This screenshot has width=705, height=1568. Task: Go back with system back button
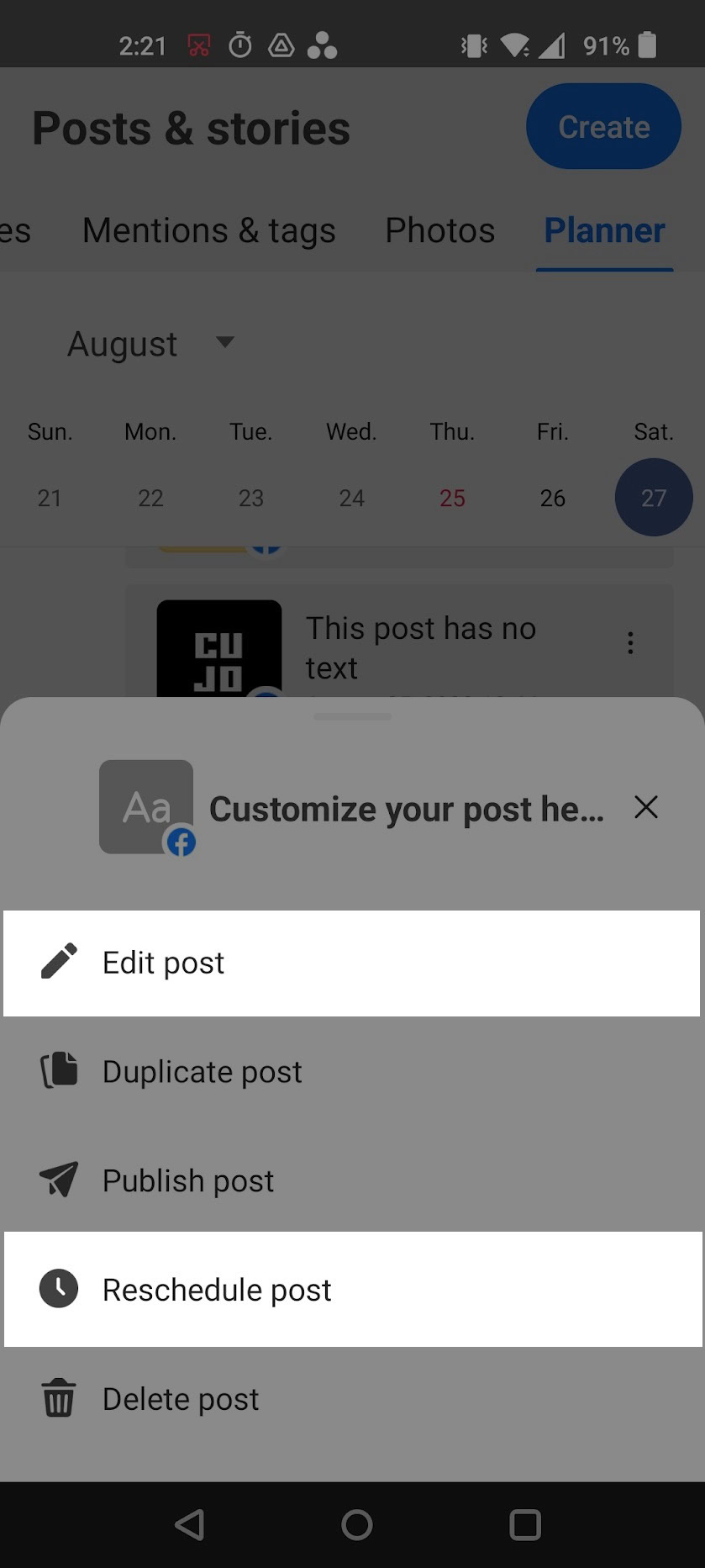coord(190,1524)
